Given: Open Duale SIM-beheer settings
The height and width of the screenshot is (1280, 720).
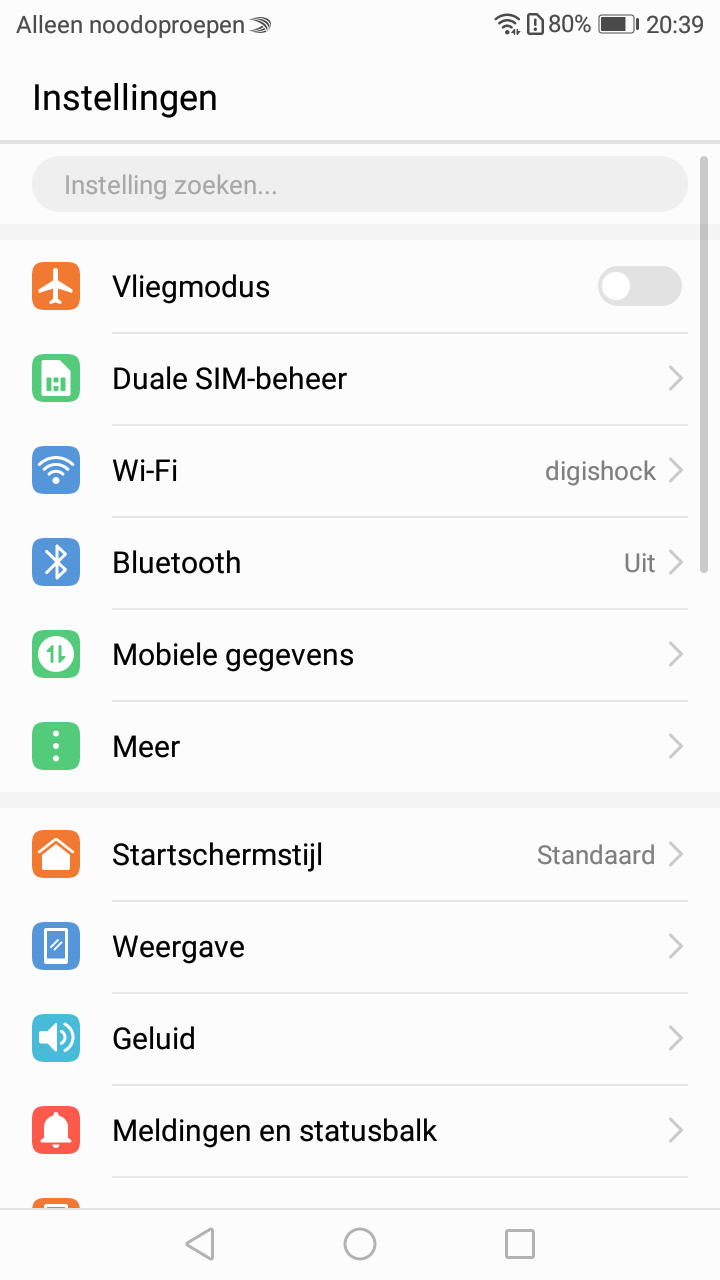Looking at the screenshot, I should [360, 379].
